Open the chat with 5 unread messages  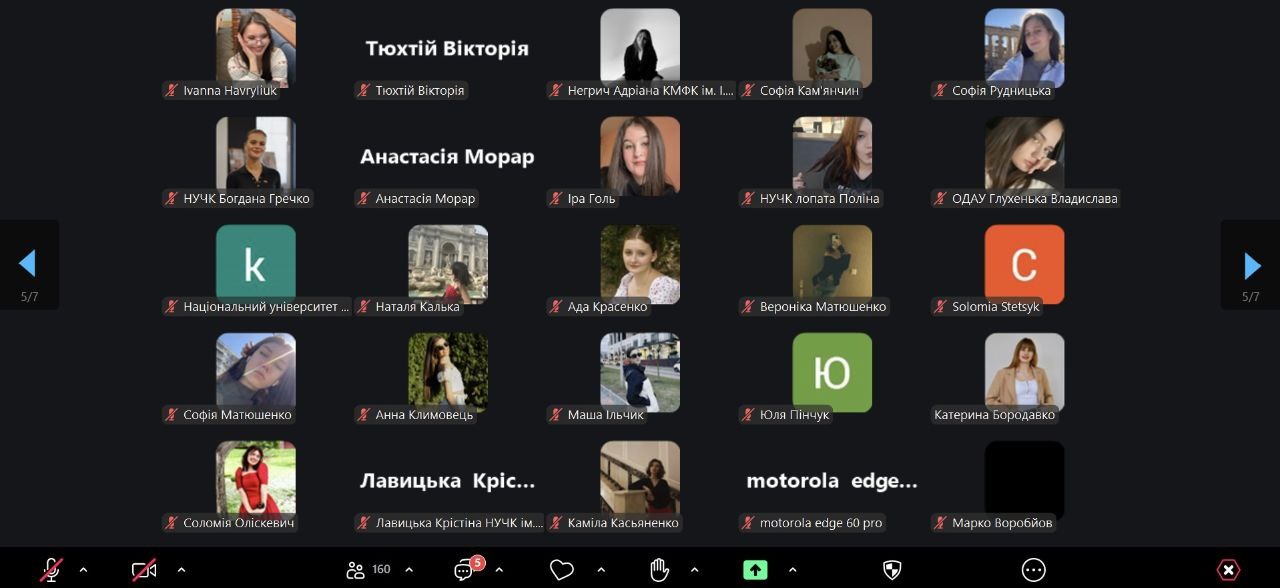[464, 570]
